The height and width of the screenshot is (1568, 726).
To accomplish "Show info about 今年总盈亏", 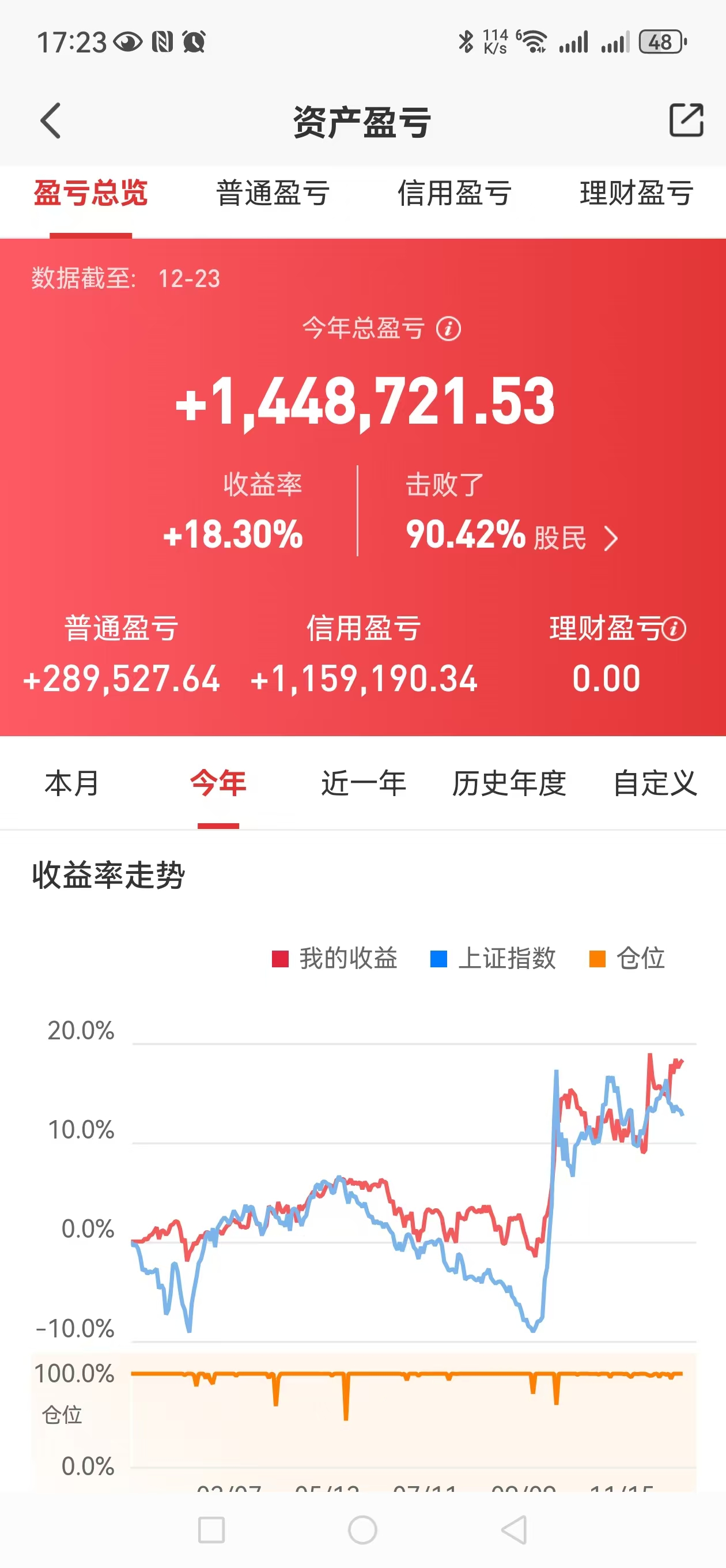I will (x=448, y=329).
